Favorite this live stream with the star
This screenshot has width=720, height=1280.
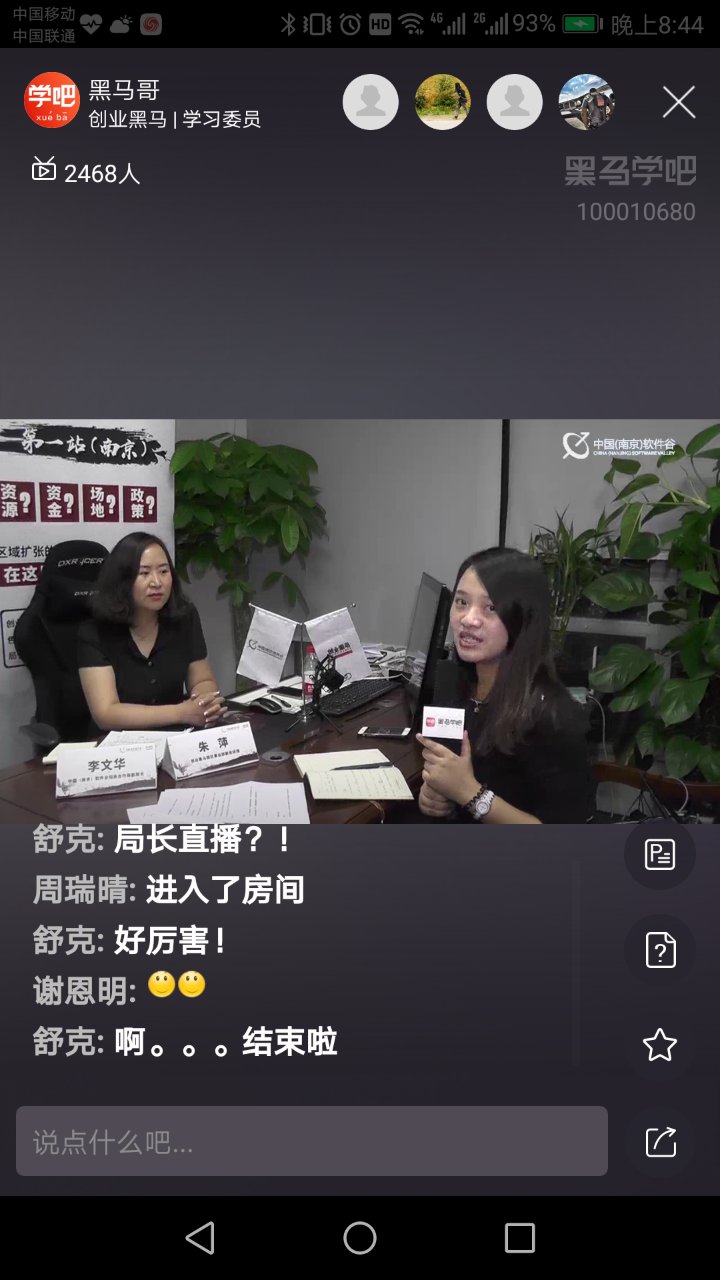660,1045
